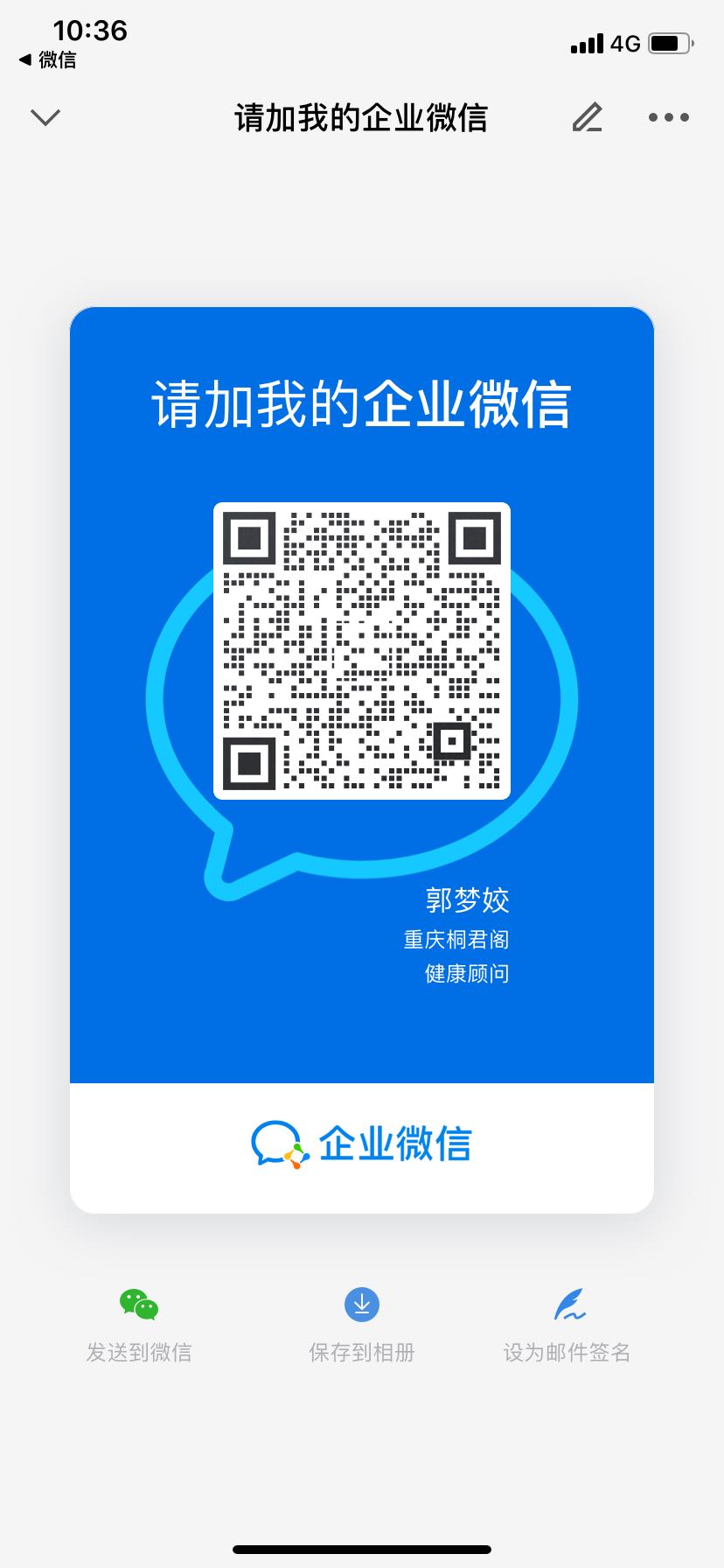Set as email signature (设为邮件签名)
The image size is (724, 1568).
pyautogui.click(x=567, y=1326)
